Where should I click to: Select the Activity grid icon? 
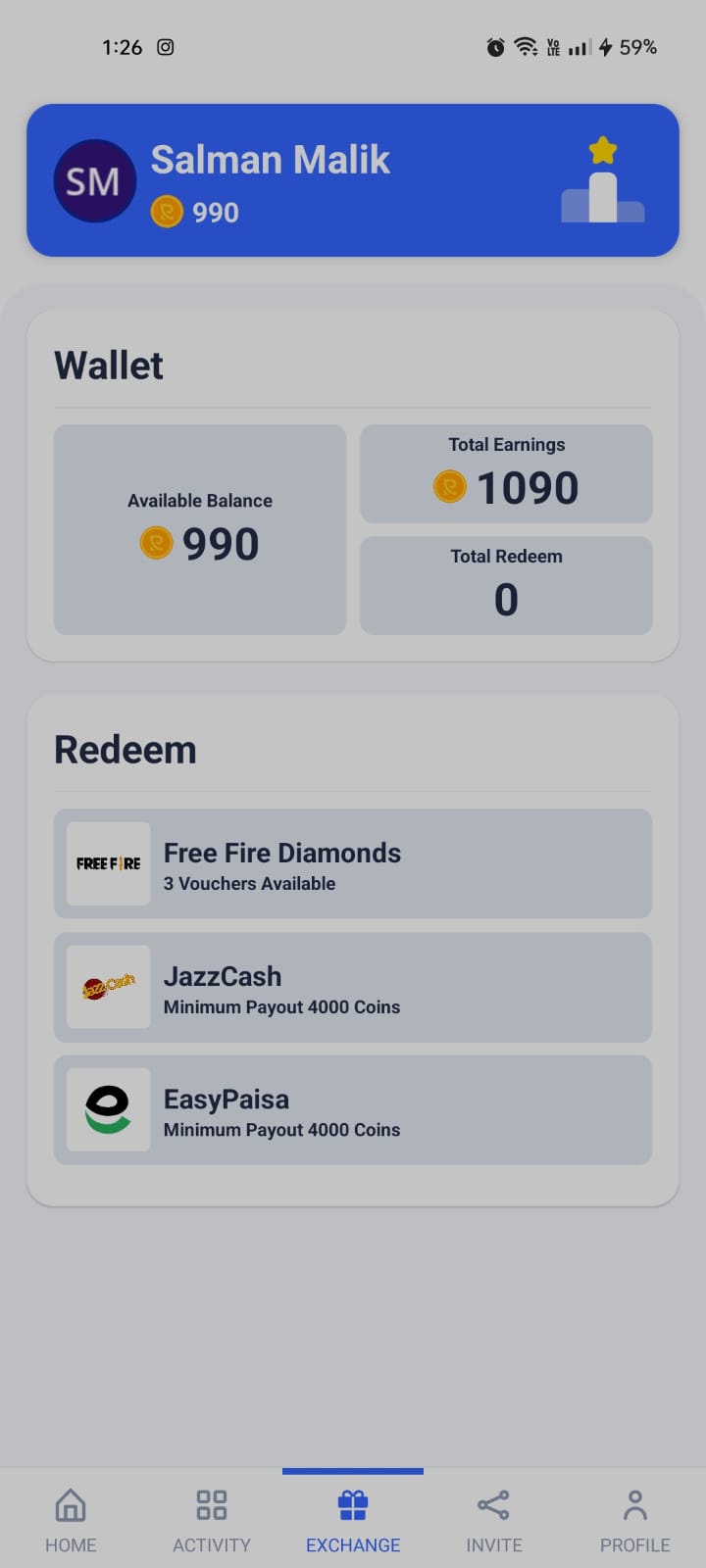(x=211, y=1505)
